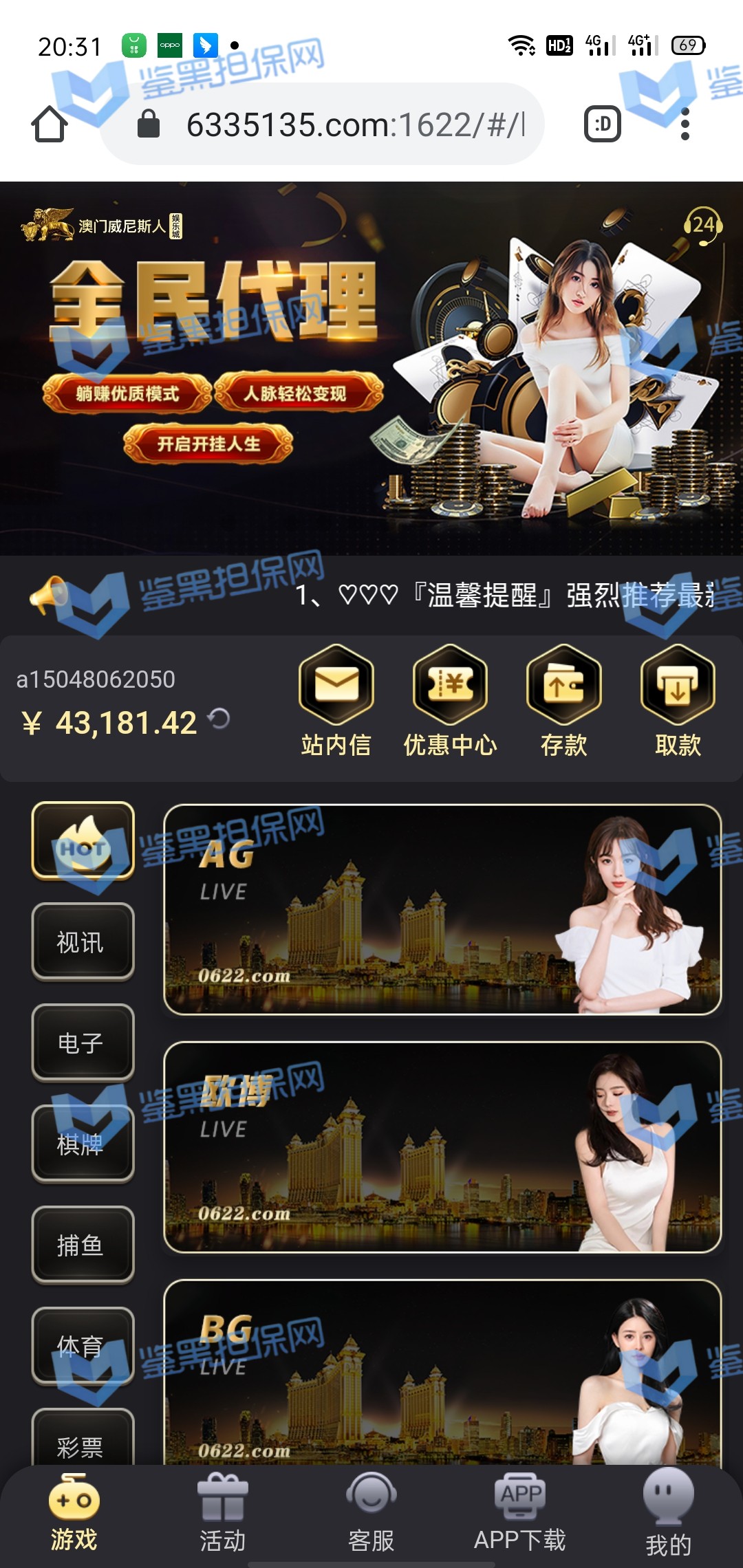Select the 体育 game category
The height and width of the screenshot is (1568, 743).
[x=83, y=1346]
